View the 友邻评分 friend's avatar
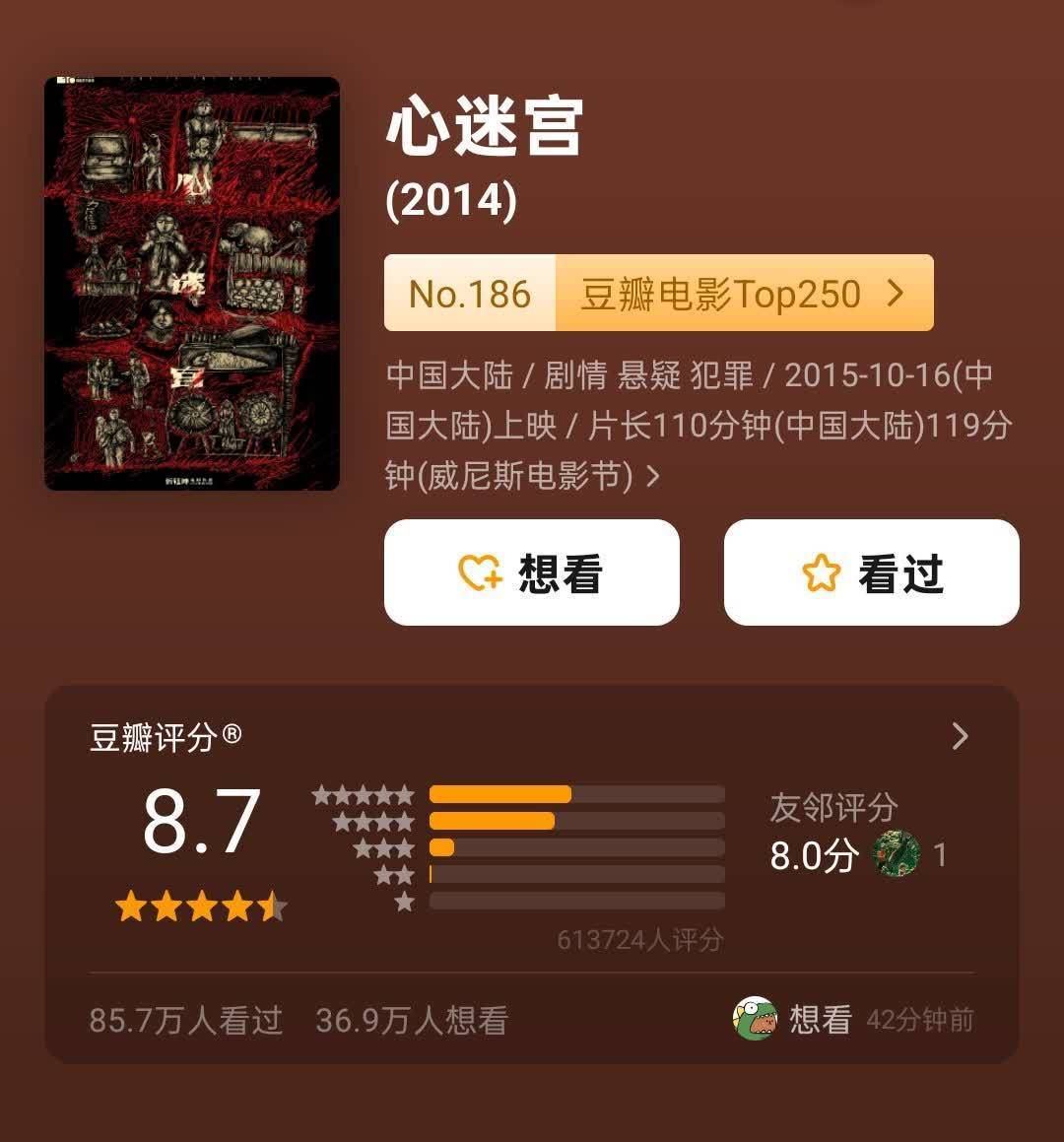The width and height of the screenshot is (1064, 1142). point(897,854)
